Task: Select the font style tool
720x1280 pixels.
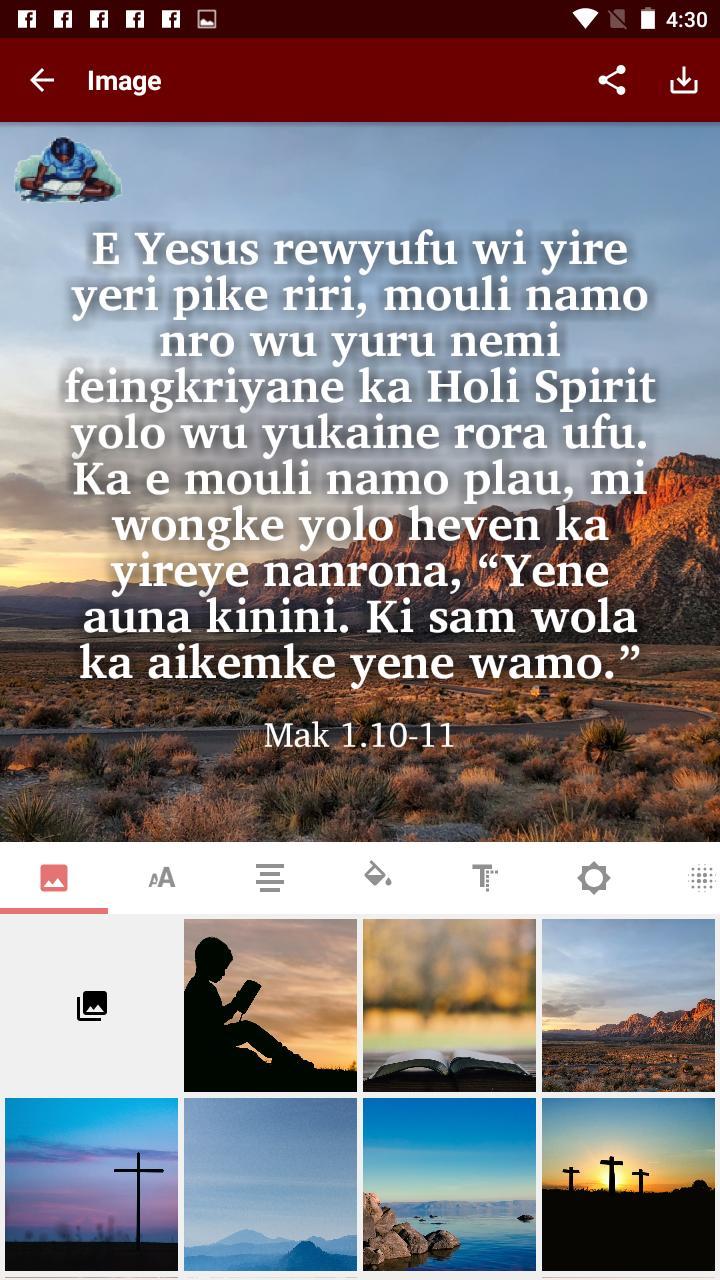Action: (x=161, y=877)
